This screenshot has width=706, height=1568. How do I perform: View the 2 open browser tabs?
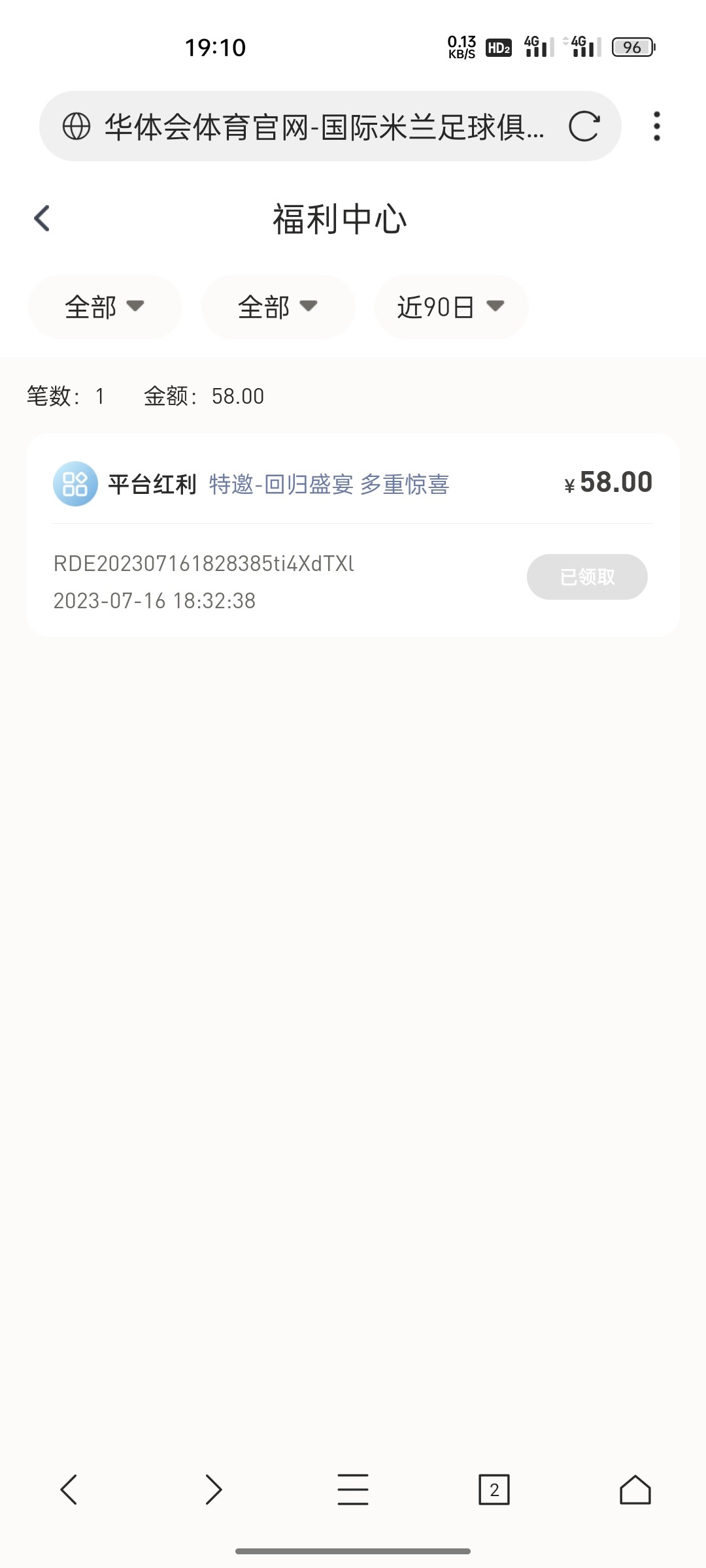click(x=494, y=1490)
